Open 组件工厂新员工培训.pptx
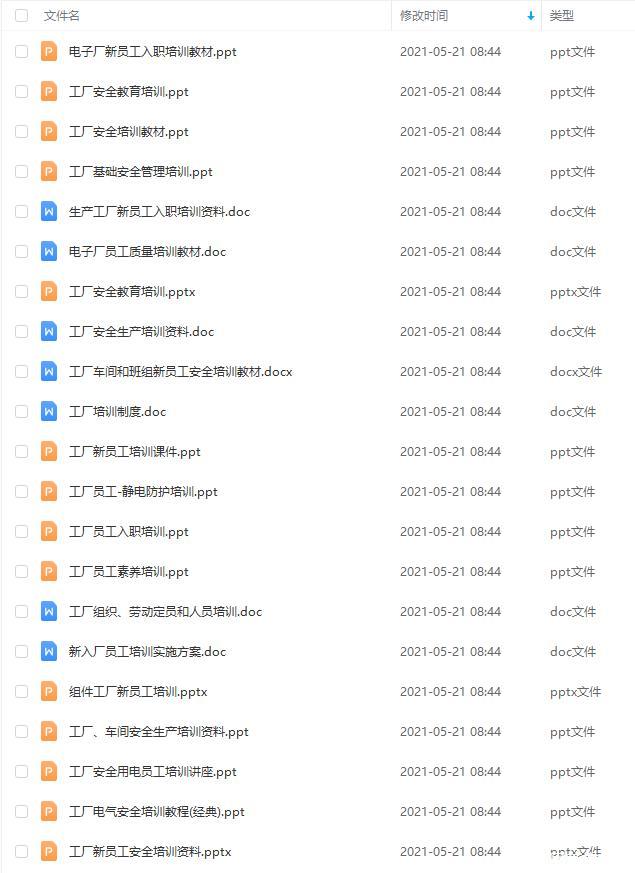The image size is (635, 873). click(x=138, y=692)
